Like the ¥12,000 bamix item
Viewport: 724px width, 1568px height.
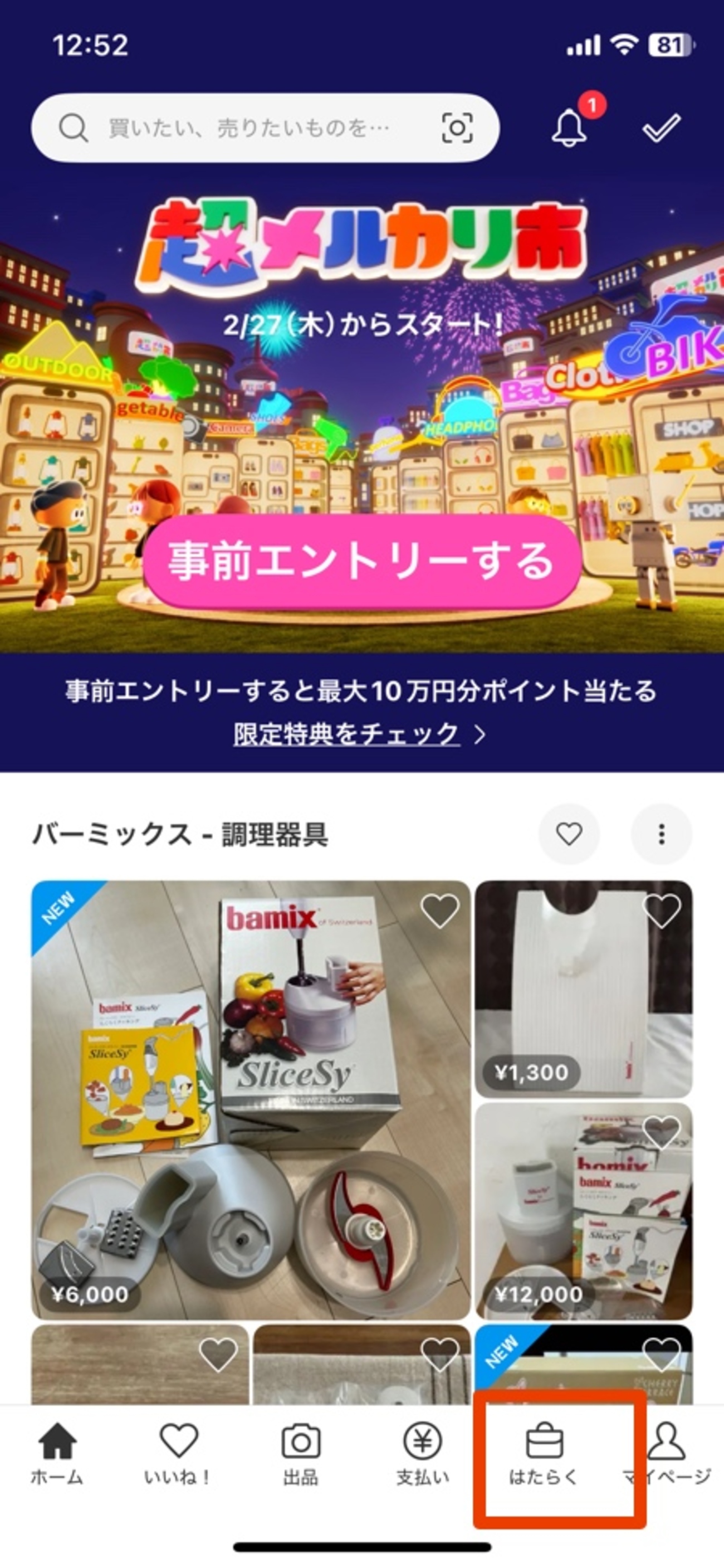coord(662,1133)
